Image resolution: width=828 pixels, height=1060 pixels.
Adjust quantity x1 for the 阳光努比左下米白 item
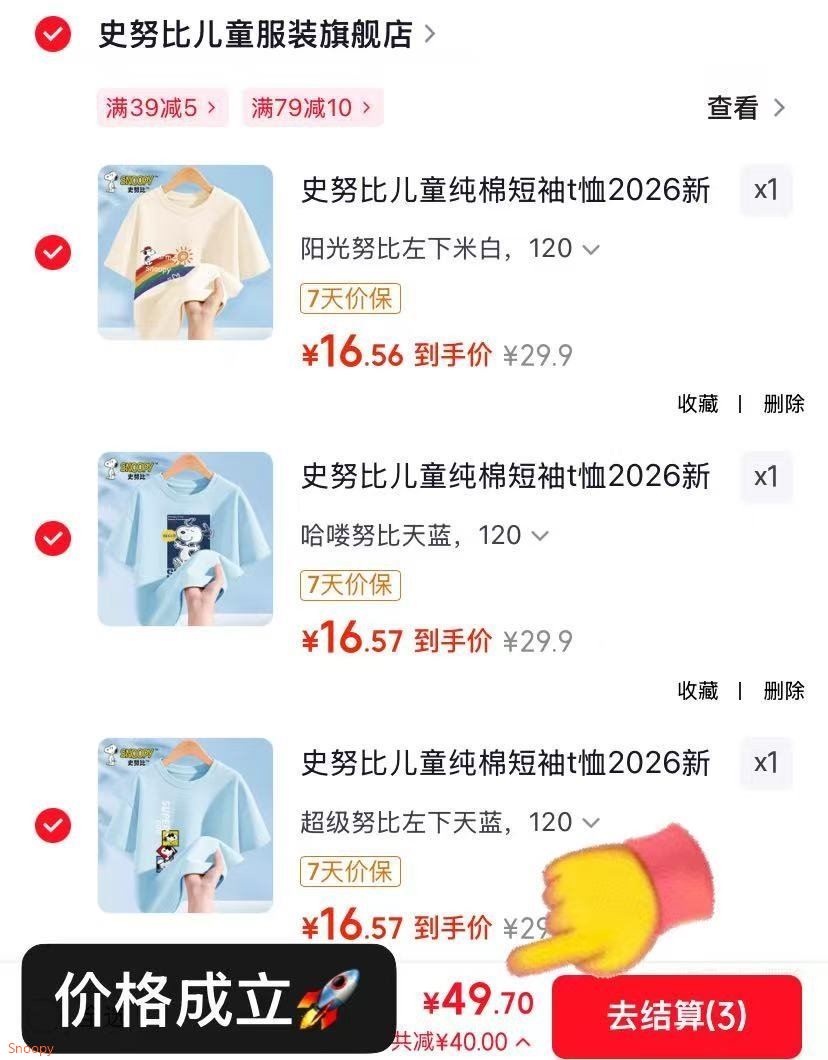coord(766,190)
